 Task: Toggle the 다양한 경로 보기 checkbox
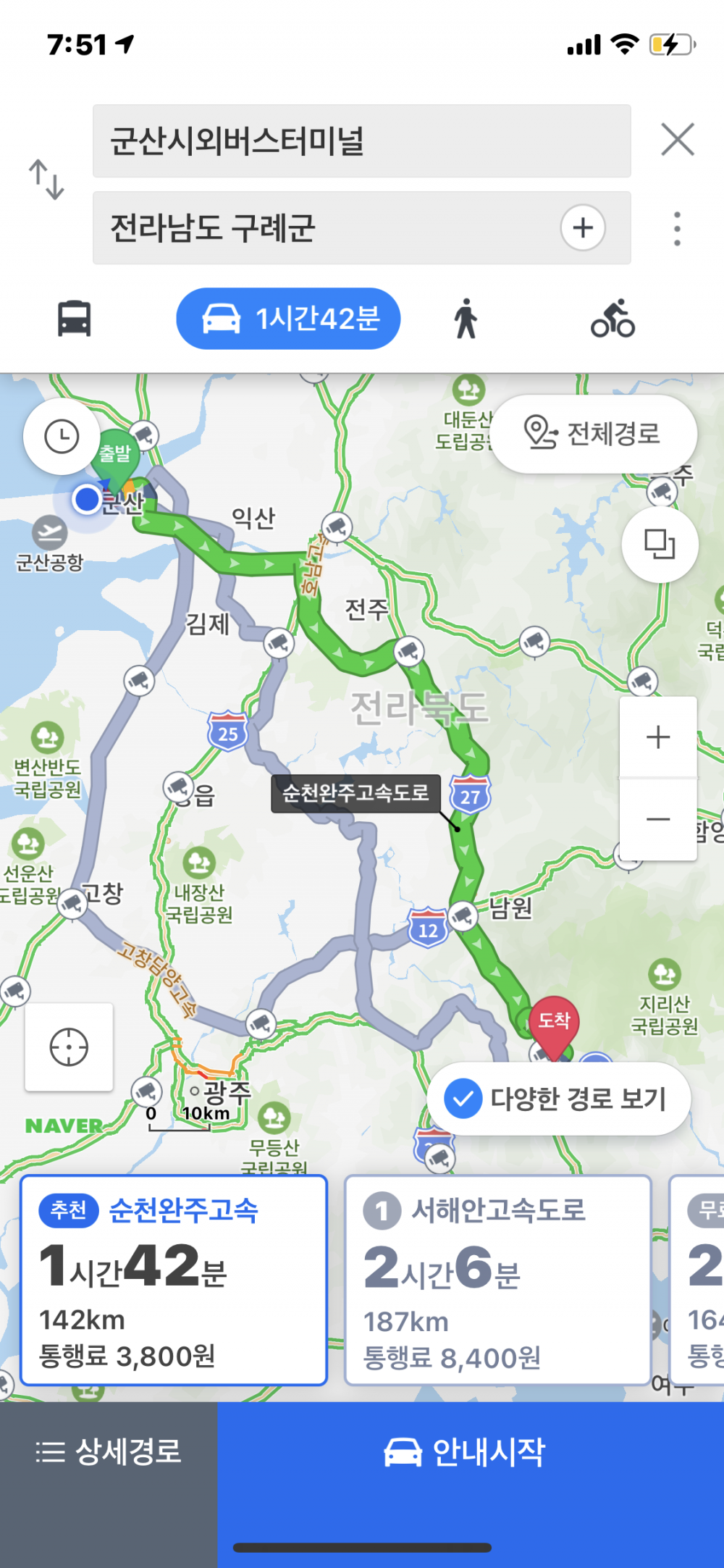click(x=463, y=1099)
